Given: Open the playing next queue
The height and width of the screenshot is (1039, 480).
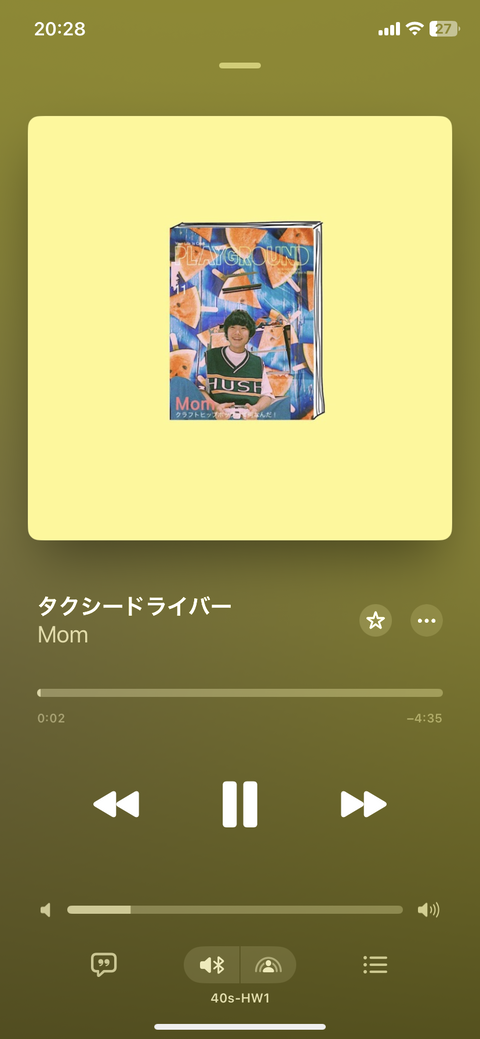Looking at the screenshot, I should tap(375, 964).
